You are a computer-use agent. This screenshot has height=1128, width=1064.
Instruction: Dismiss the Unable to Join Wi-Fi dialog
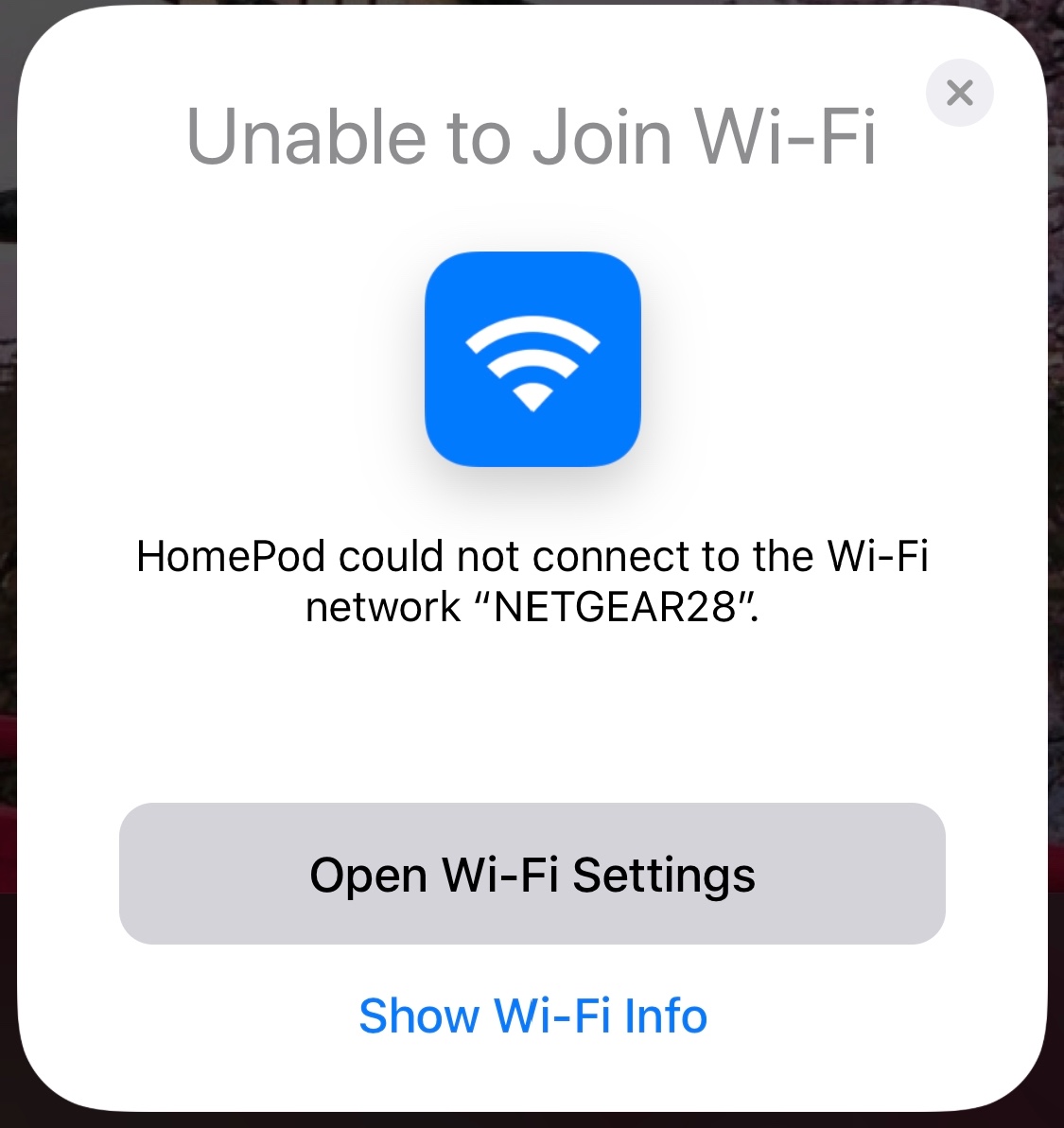959,93
